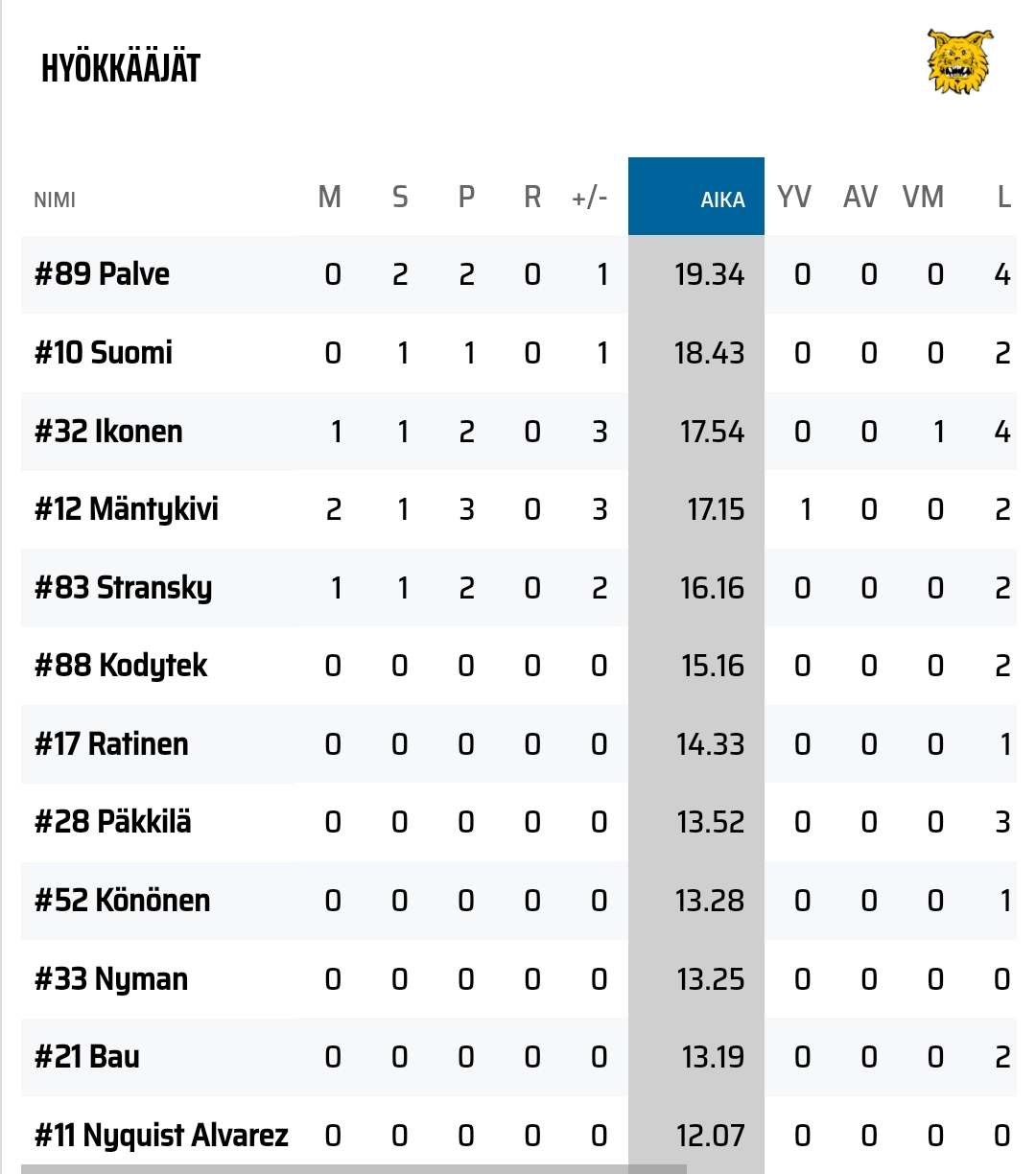This screenshot has height=1174, width=1036.
Task: Sort players by the YV column
Action: (x=794, y=198)
